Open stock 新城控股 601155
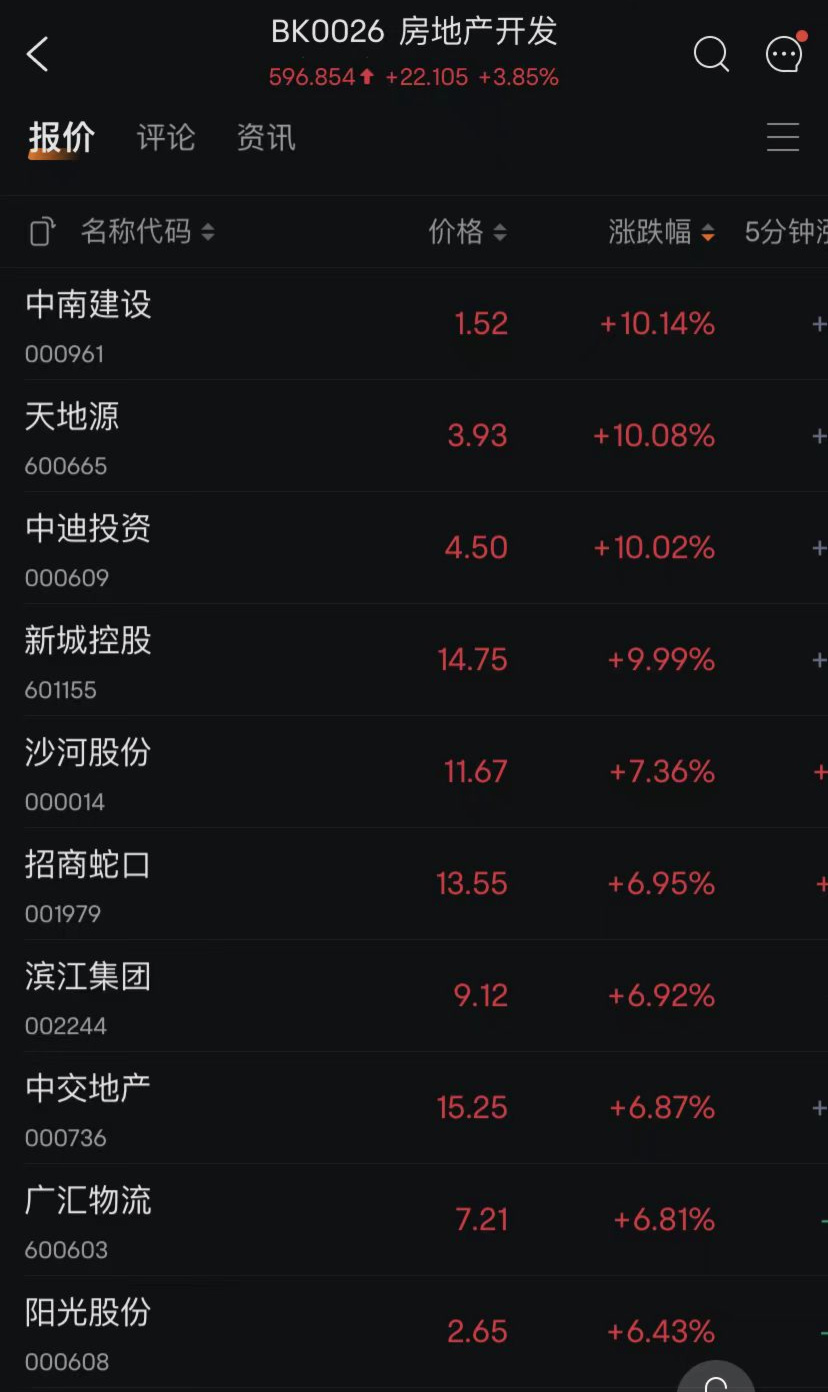 [x=414, y=660]
